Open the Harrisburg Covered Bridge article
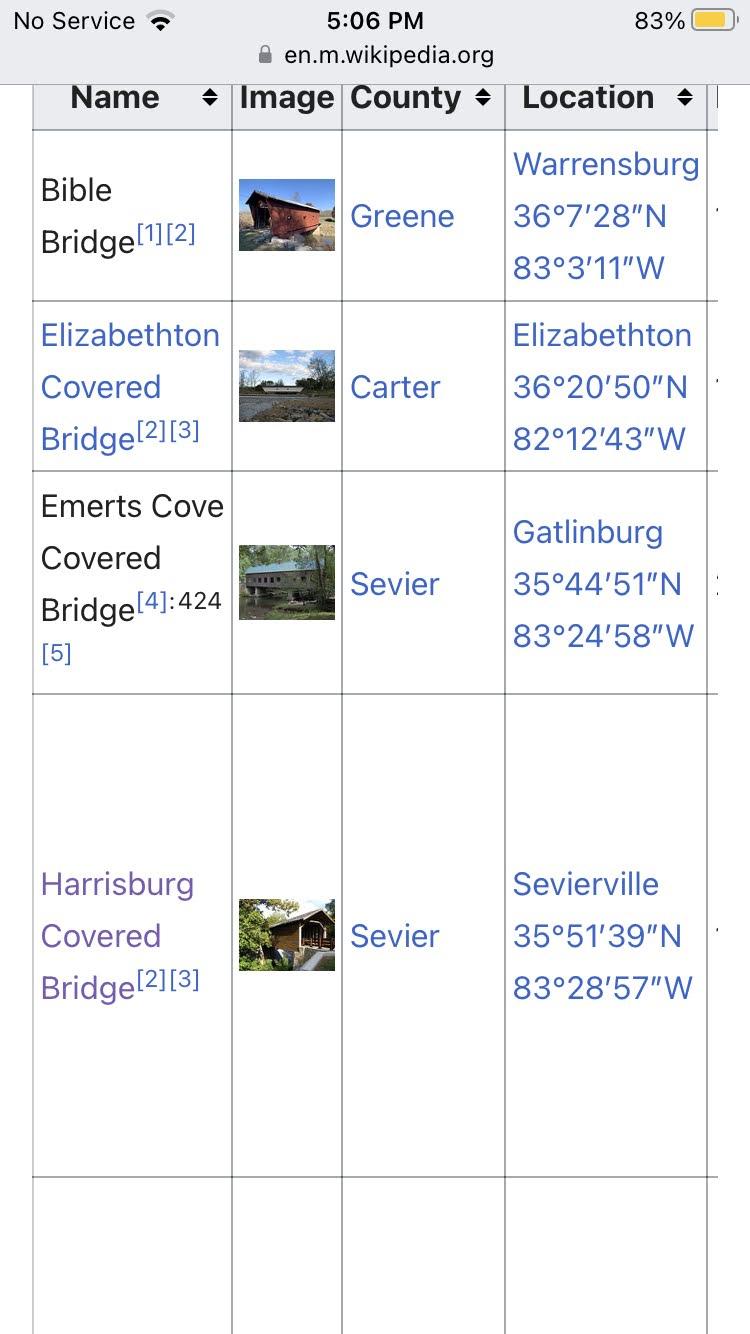The image size is (750, 1334). [x=118, y=936]
